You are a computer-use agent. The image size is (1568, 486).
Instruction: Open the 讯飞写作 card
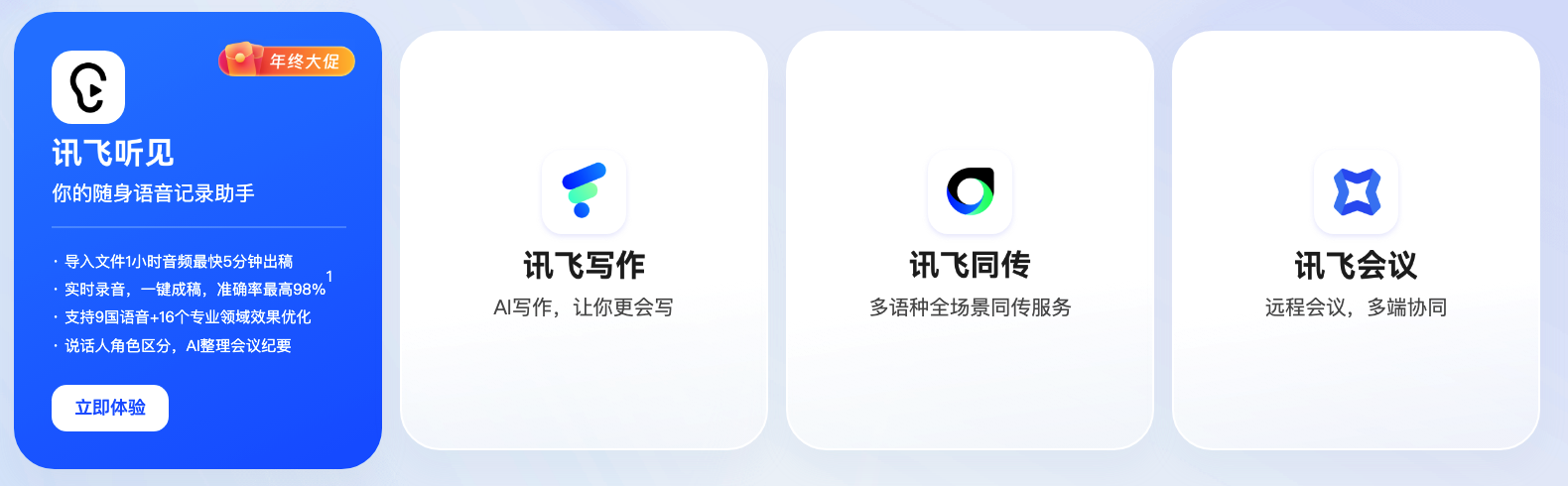(584, 240)
